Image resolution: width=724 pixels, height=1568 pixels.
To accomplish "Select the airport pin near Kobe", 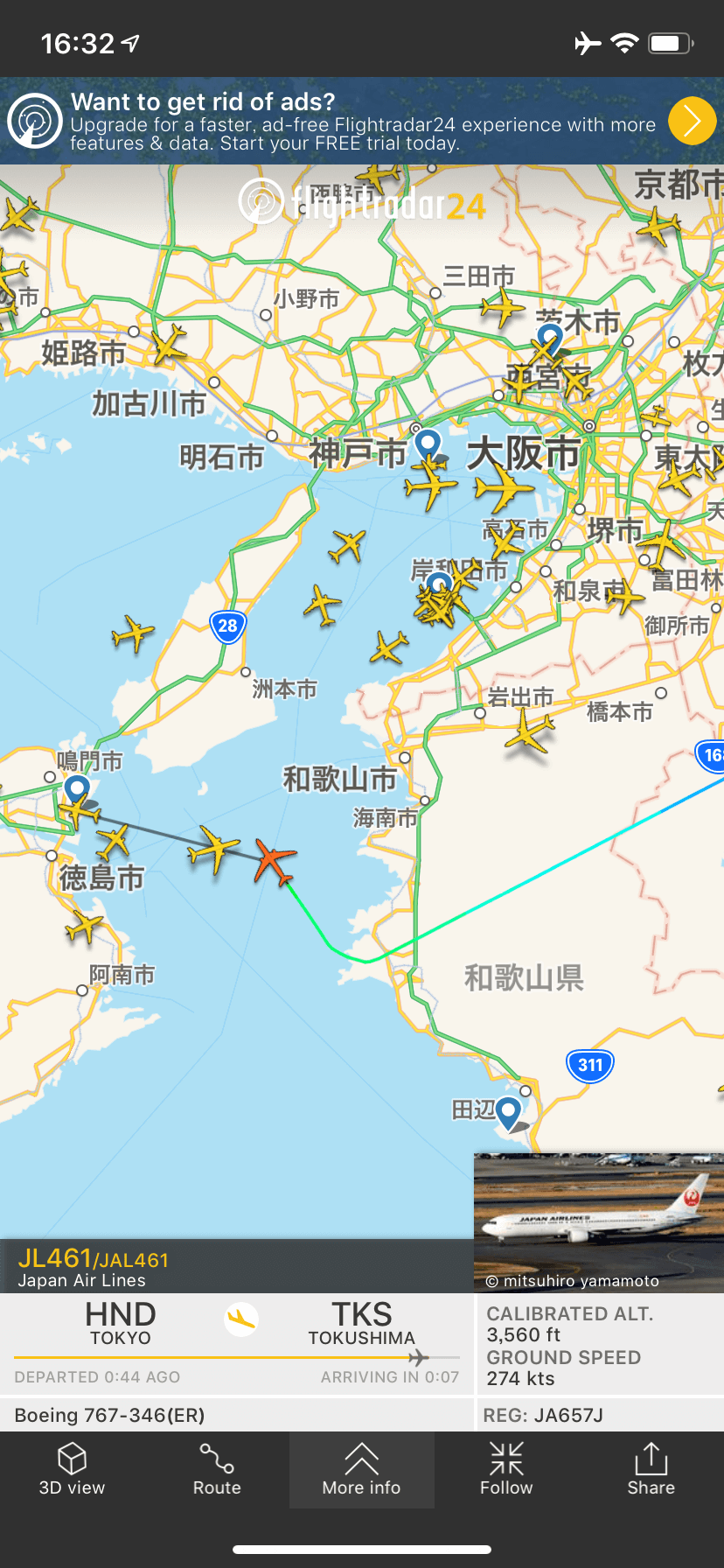I will click(428, 444).
